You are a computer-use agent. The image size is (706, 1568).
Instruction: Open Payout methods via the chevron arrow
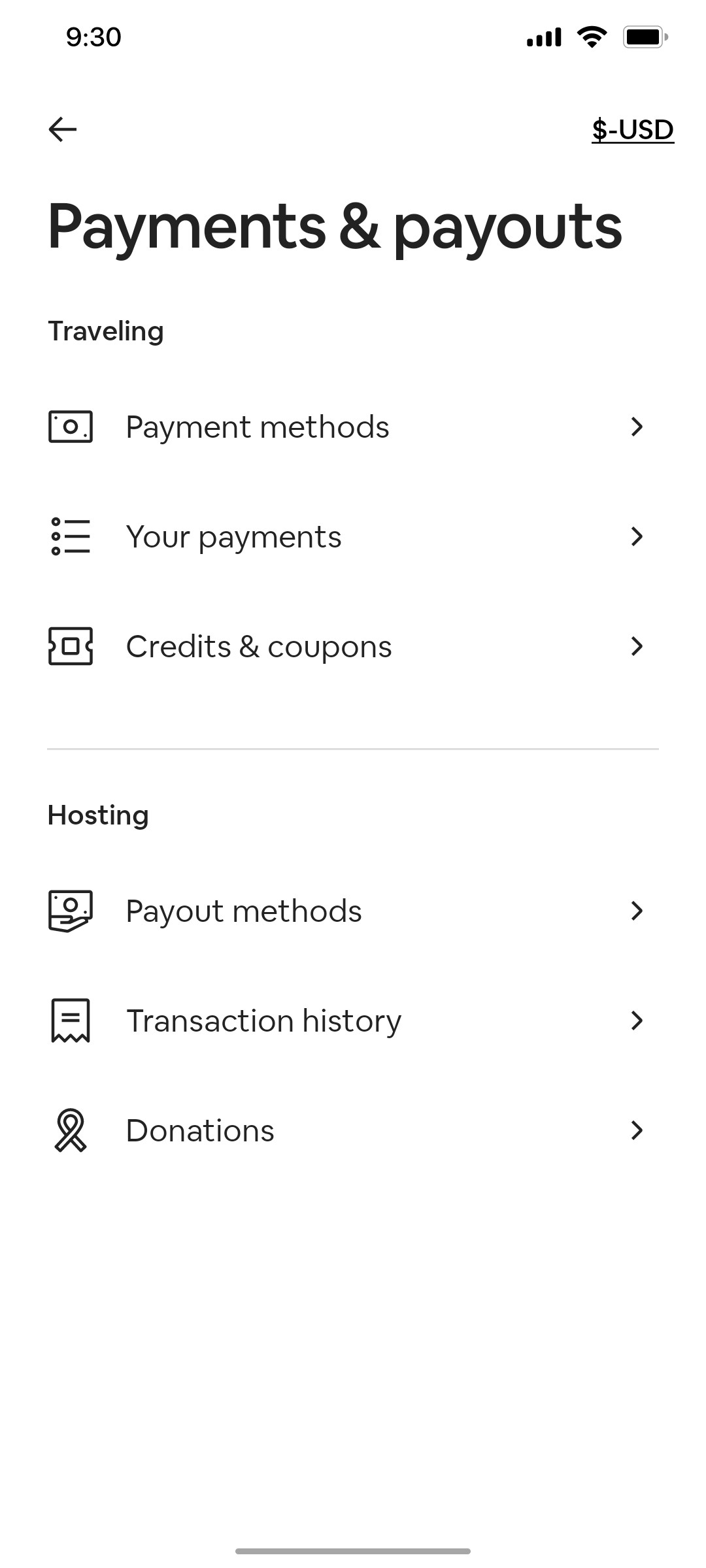tap(637, 911)
